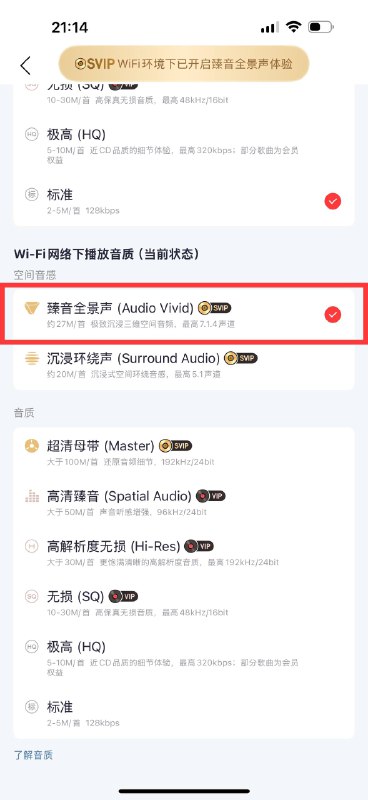
Task: Select 超清母带 (Master) quality
Action: pyautogui.click(x=184, y=453)
